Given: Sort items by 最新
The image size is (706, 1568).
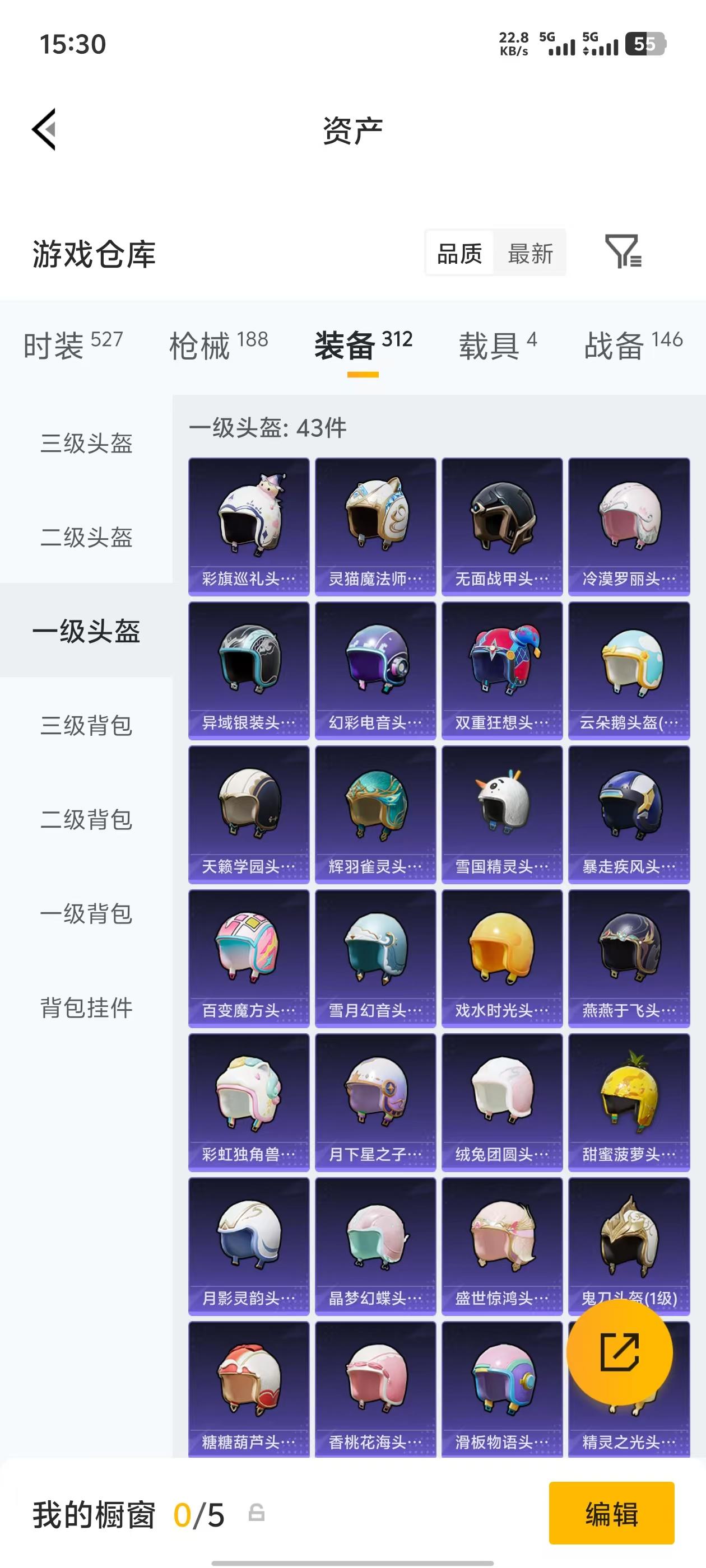Looking at the screenshot, I should (530, 253).
